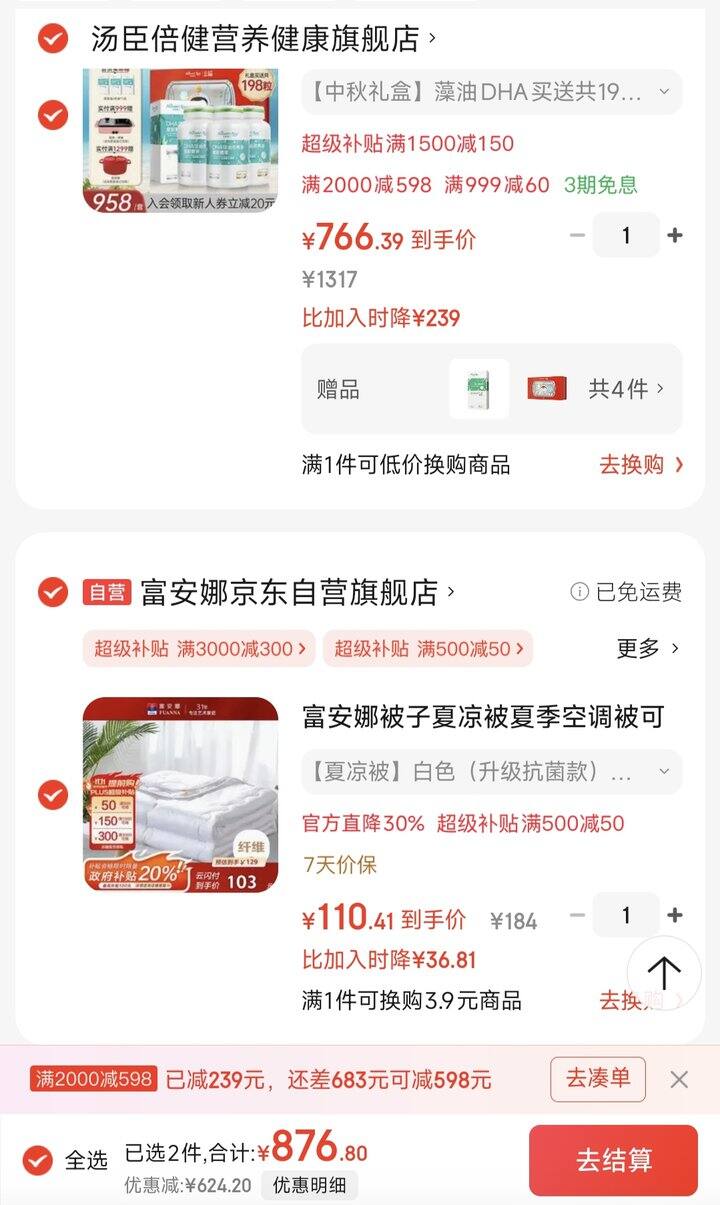Viewport: 720px width, 1205px height.
Task: Uncheck the 汤臣倍健 store checkbox
Action: [x=52, y=39]
